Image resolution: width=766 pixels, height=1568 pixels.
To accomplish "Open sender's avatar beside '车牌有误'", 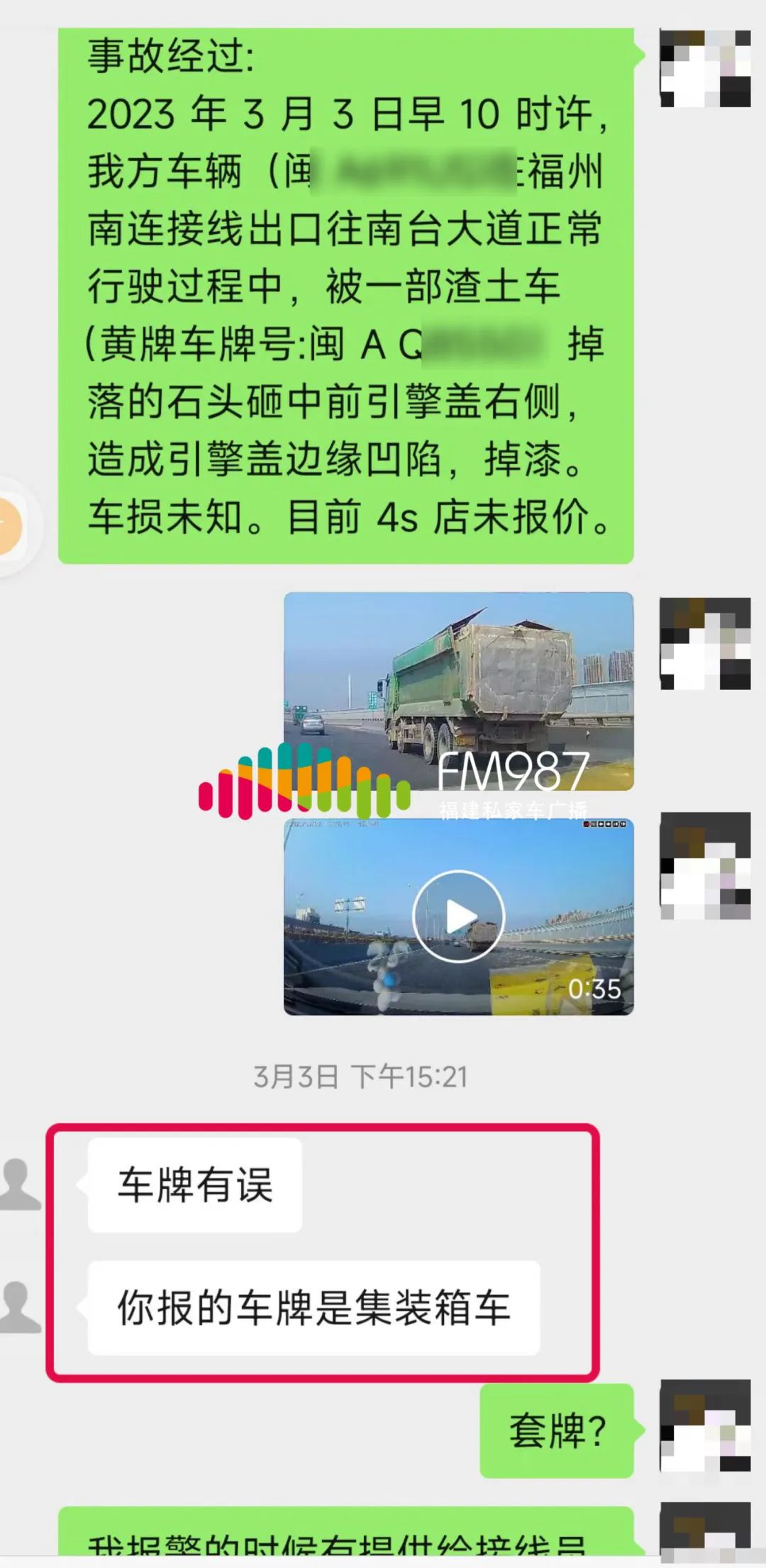I will pyautogui.click(x=19, y=1184).
